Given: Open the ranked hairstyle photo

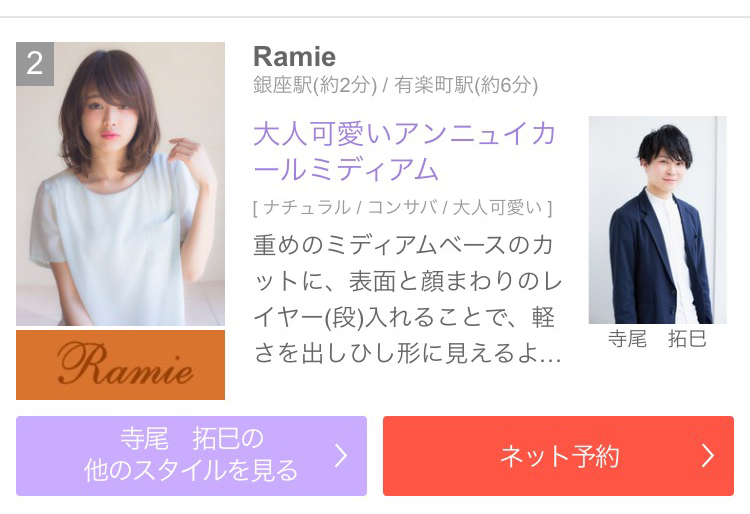Looking at the screenshot, I should tap(120, 184).
